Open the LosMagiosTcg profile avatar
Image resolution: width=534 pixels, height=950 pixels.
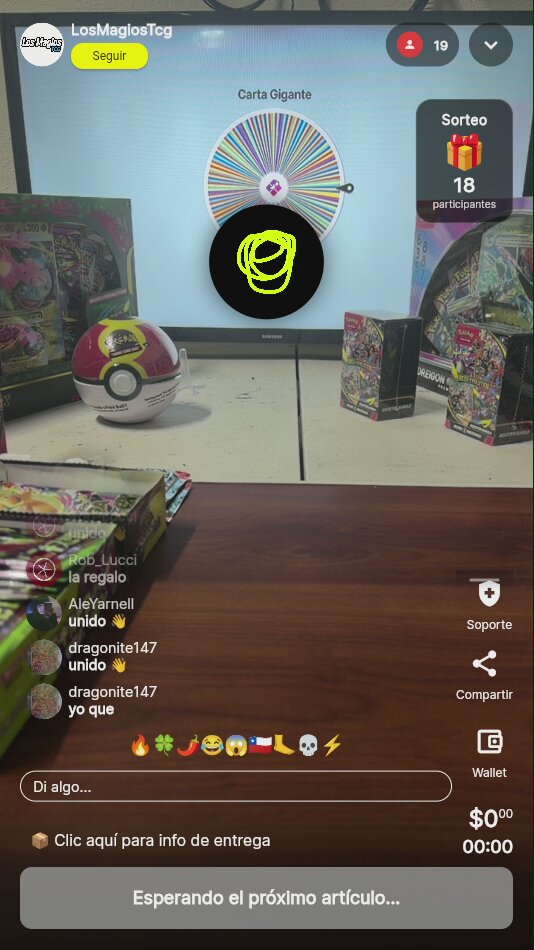point(42,44)
